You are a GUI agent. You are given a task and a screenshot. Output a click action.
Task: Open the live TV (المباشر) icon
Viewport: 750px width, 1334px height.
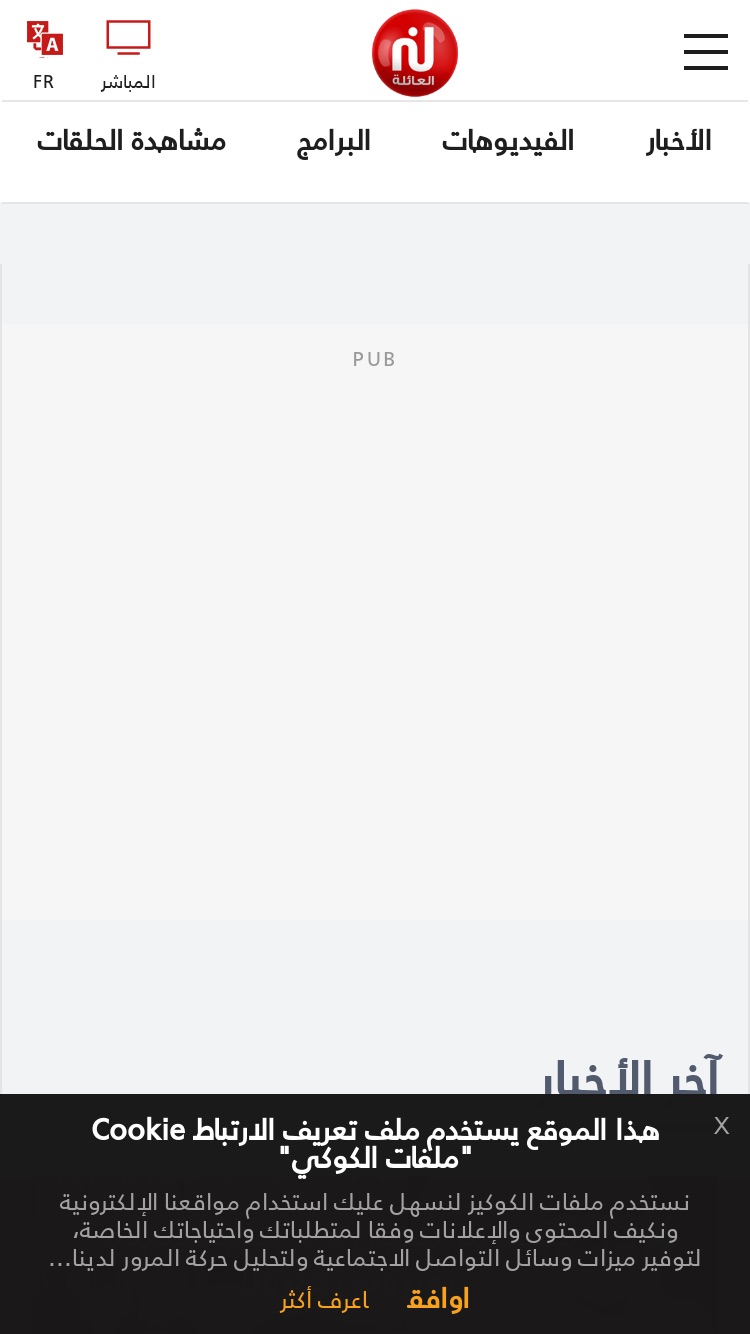click(128, 55)
